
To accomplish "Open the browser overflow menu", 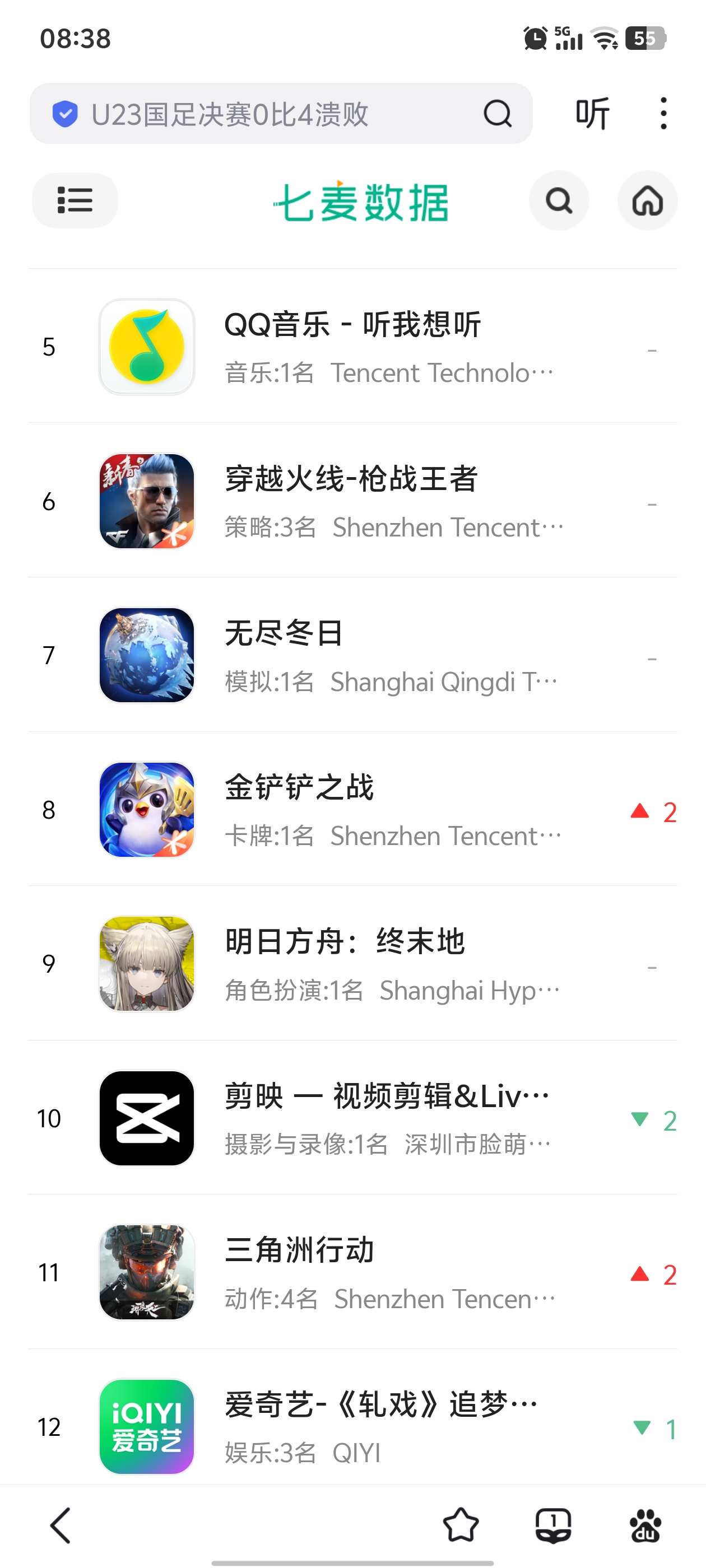I will point(663,114).
